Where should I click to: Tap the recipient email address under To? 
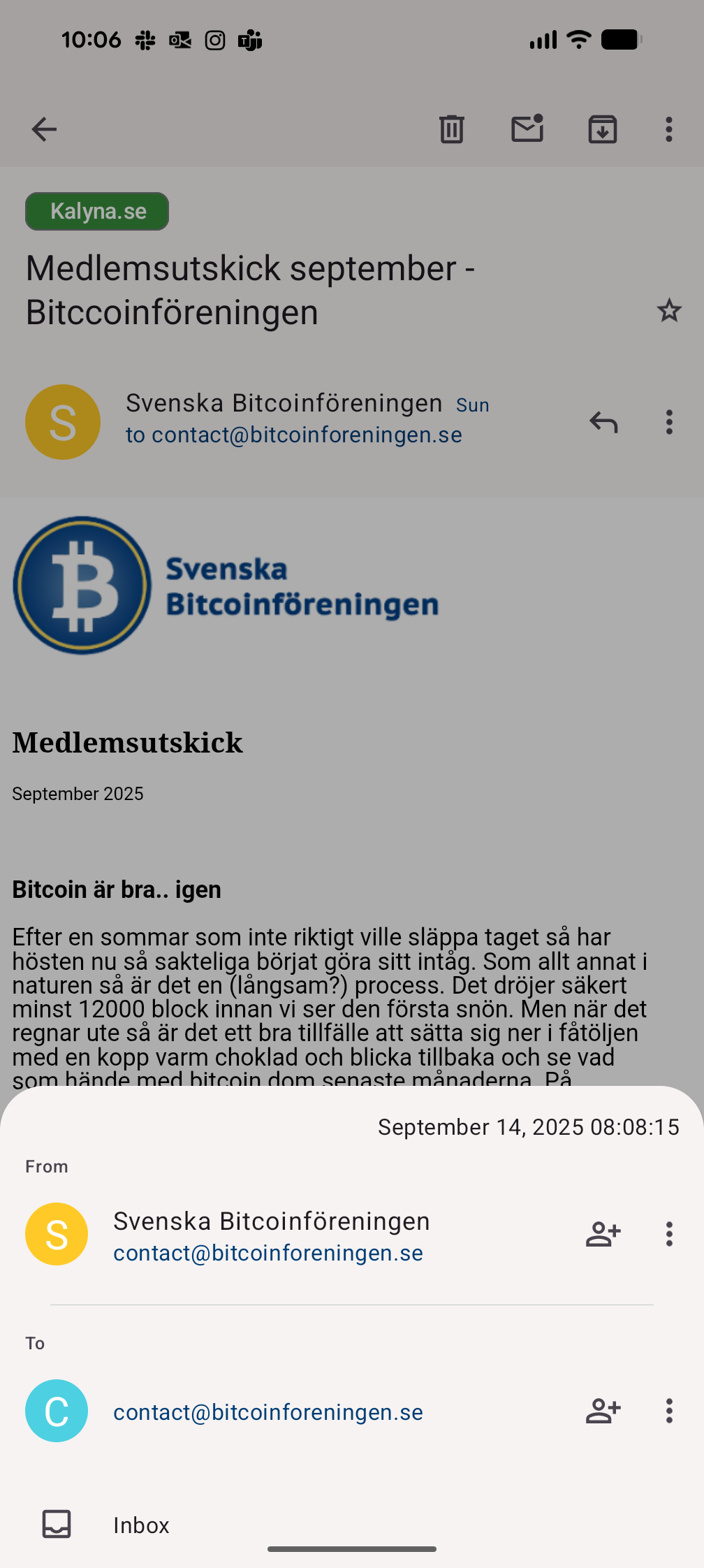click(268, 1412)
